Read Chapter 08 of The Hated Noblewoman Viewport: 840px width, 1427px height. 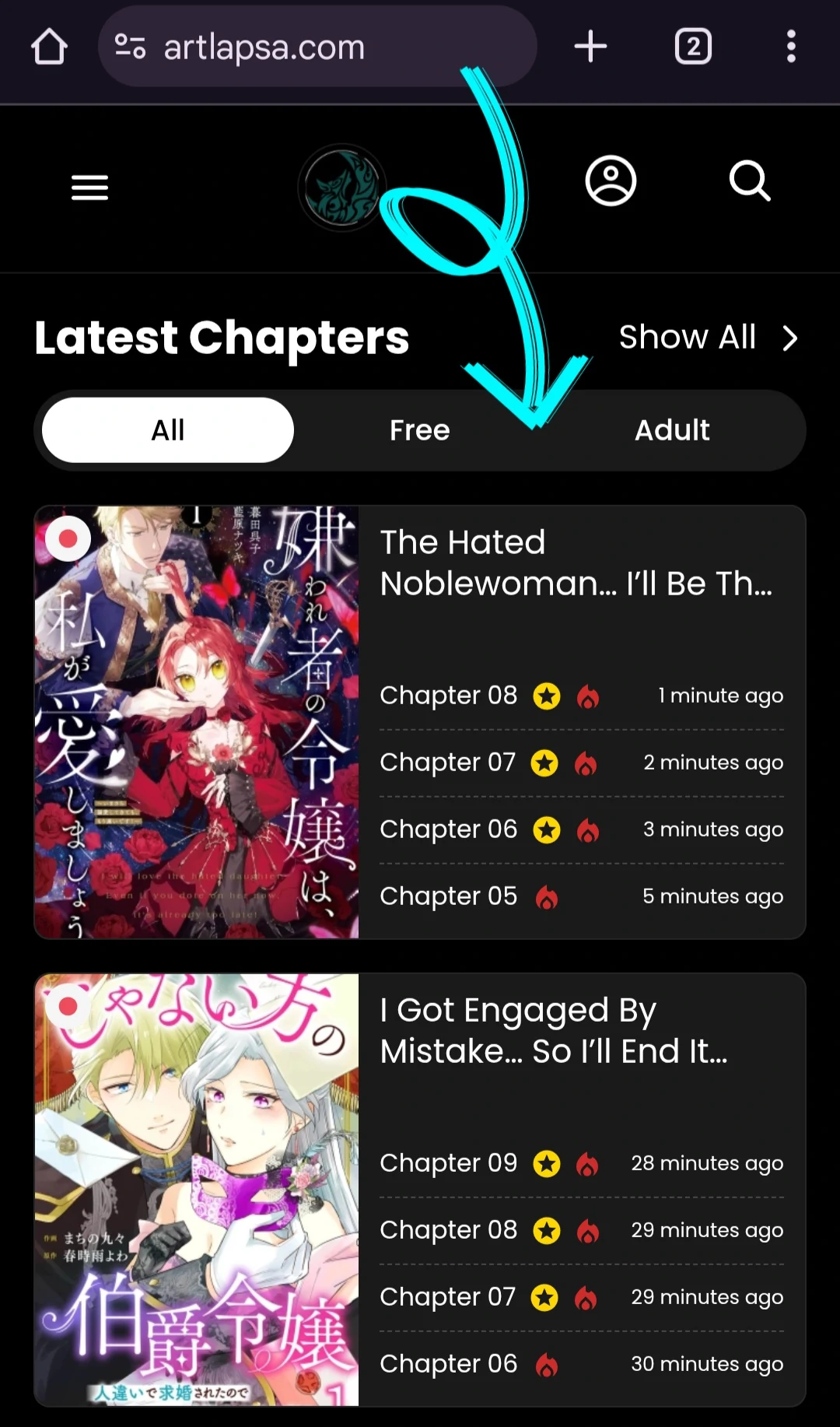point(449,696)
